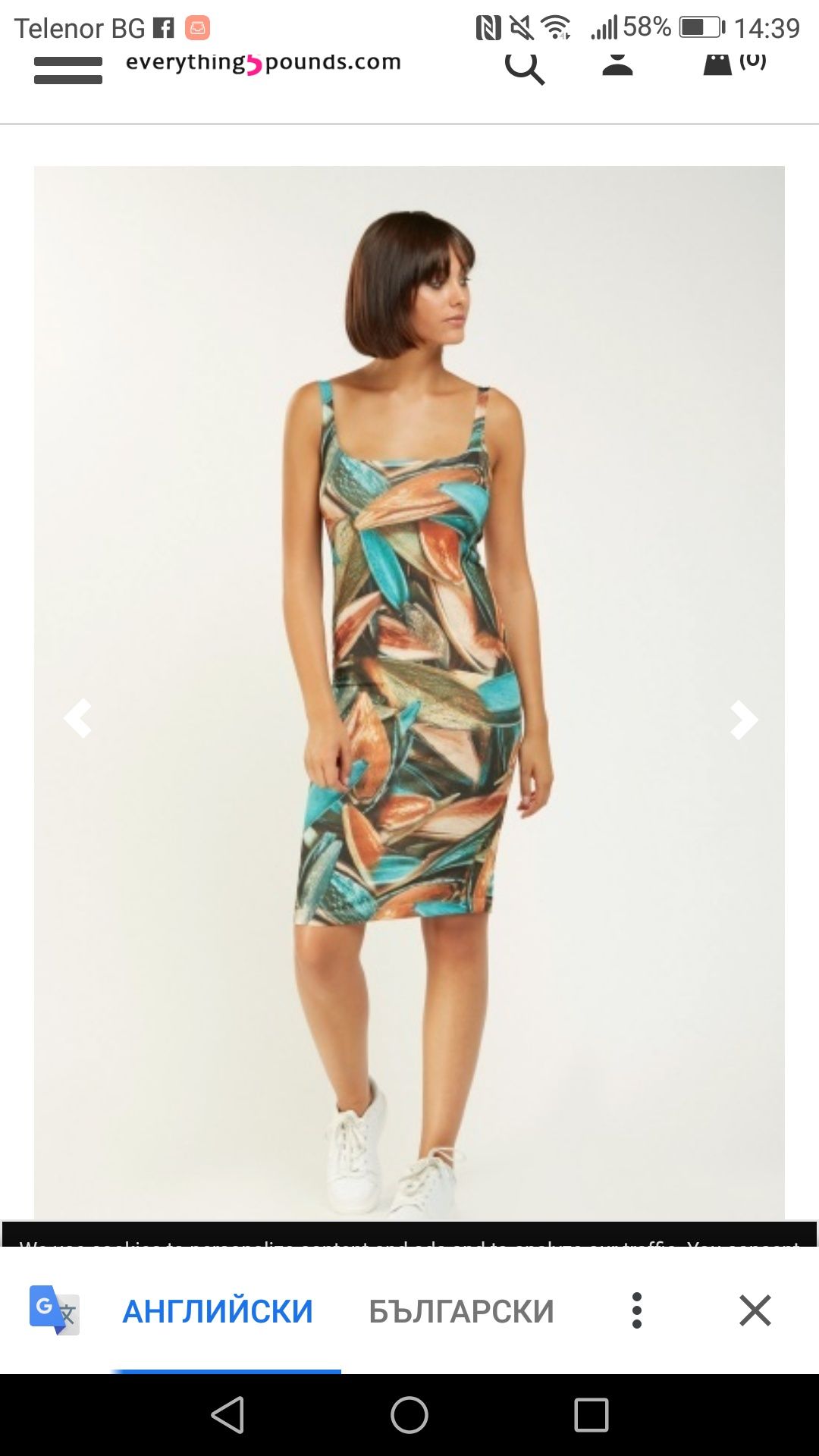
Task: Go to the everything5pounds.com homepage
Action: (263, 63)
